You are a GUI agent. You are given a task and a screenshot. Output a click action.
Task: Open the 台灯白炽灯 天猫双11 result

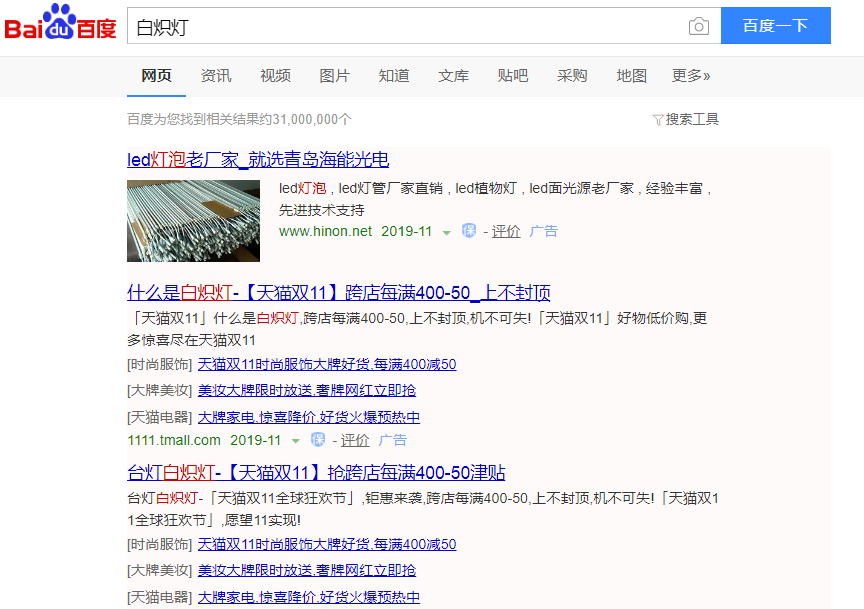pos(316,473)
